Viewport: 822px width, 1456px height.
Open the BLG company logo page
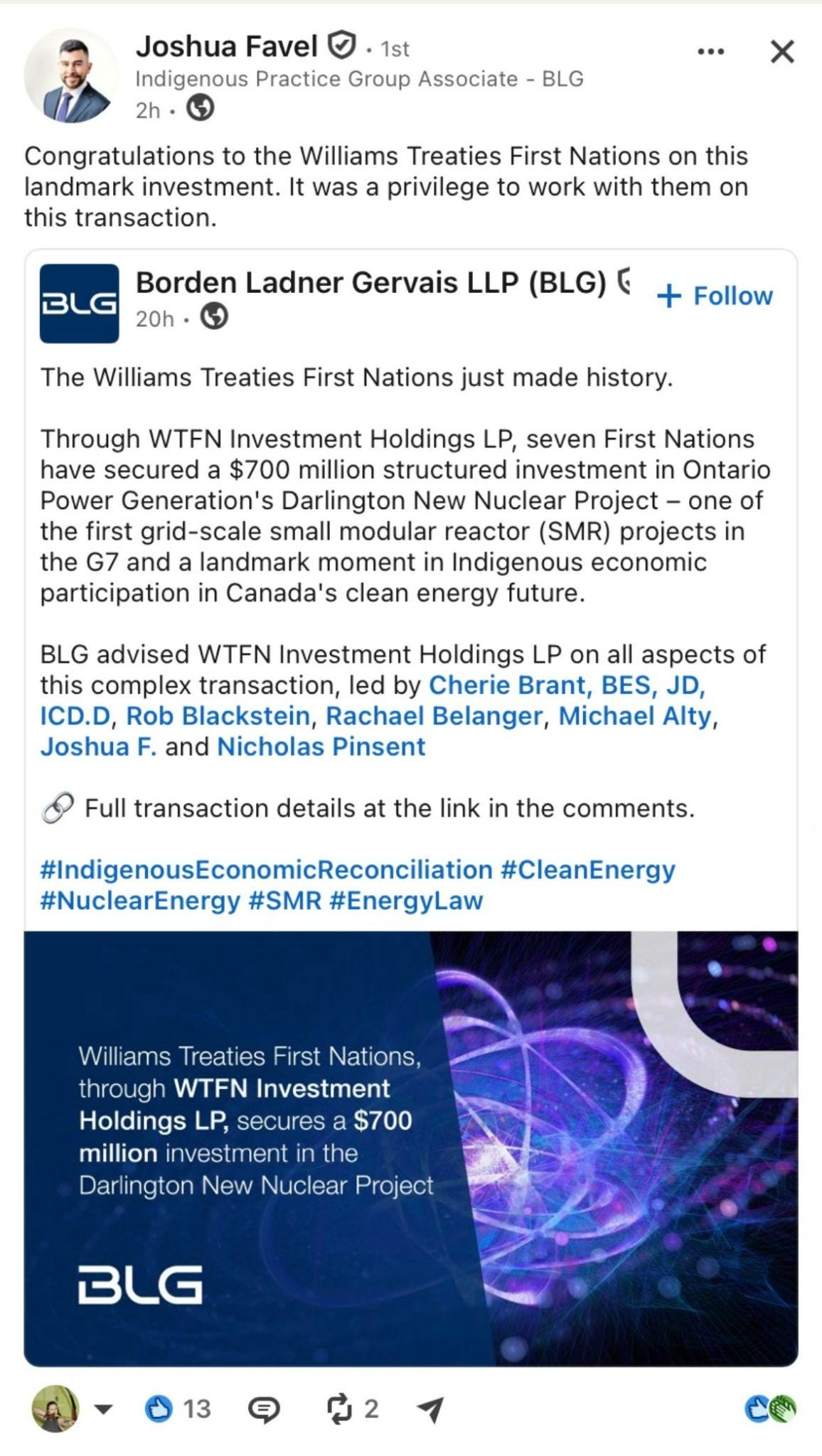79,304
